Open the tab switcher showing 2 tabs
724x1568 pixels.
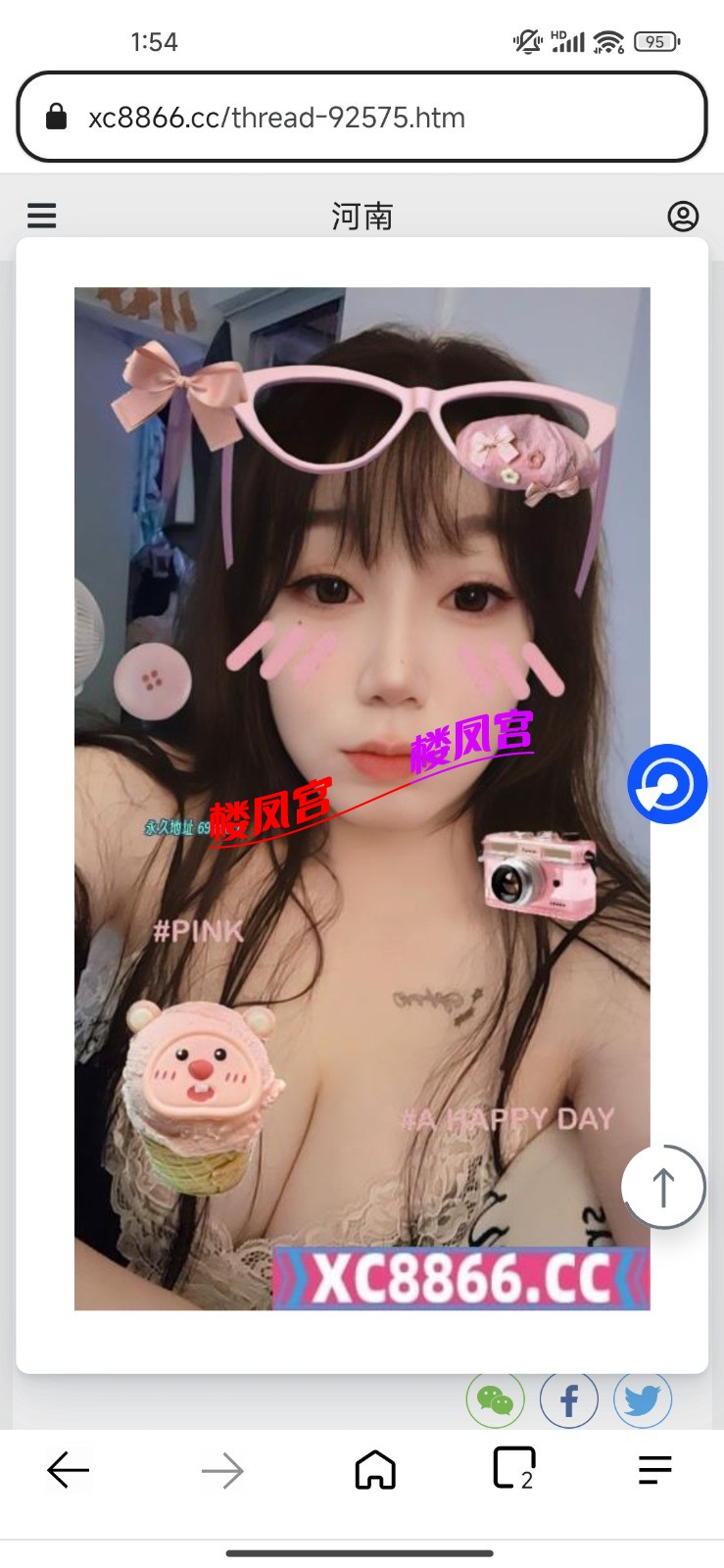(x=513, y=1469)
